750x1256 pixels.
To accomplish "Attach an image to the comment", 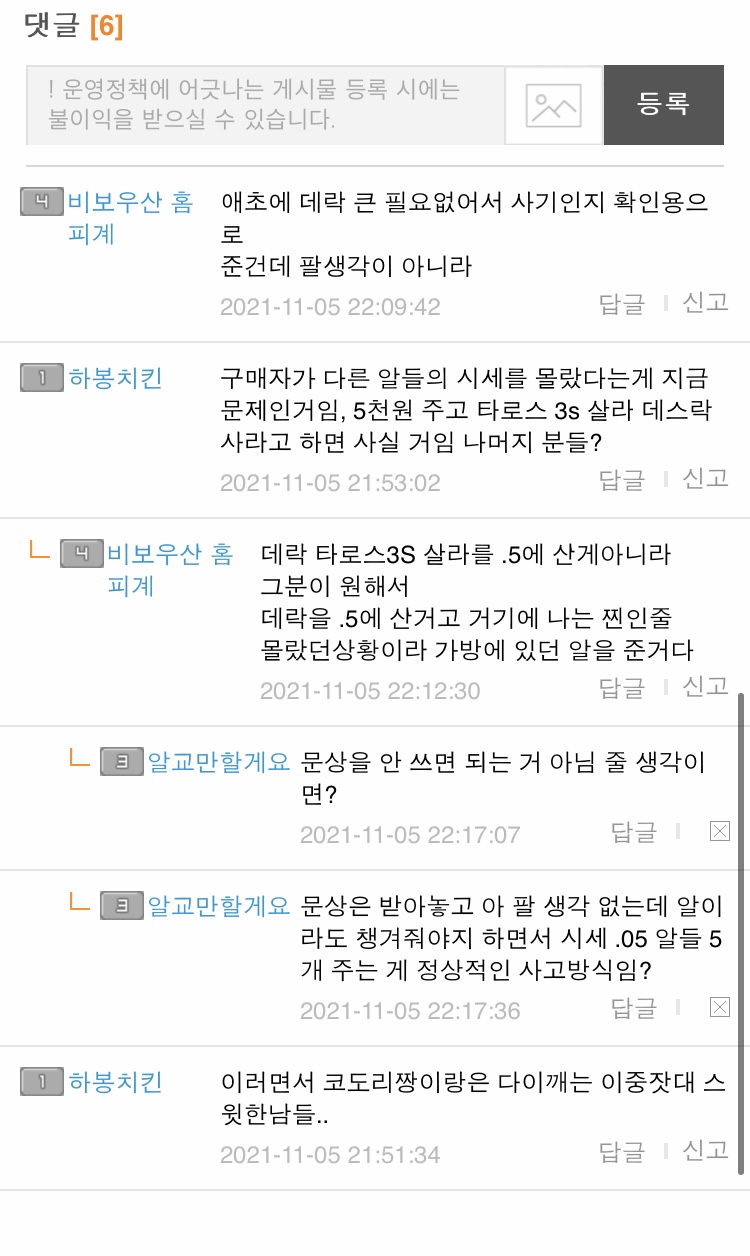I will pos(553,105).
